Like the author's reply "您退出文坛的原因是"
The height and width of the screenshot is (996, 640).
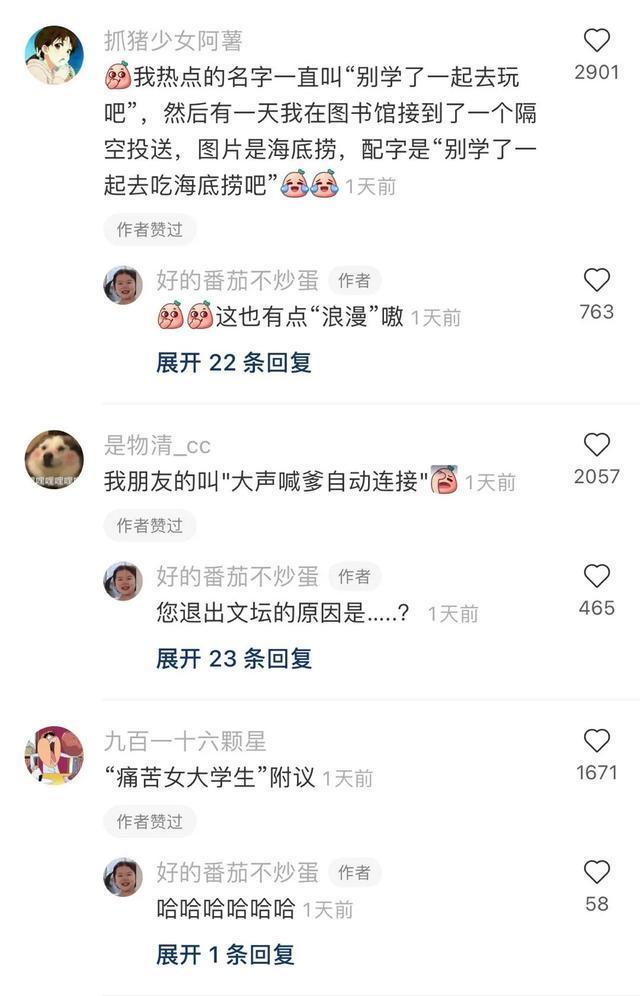coord(596,576)
